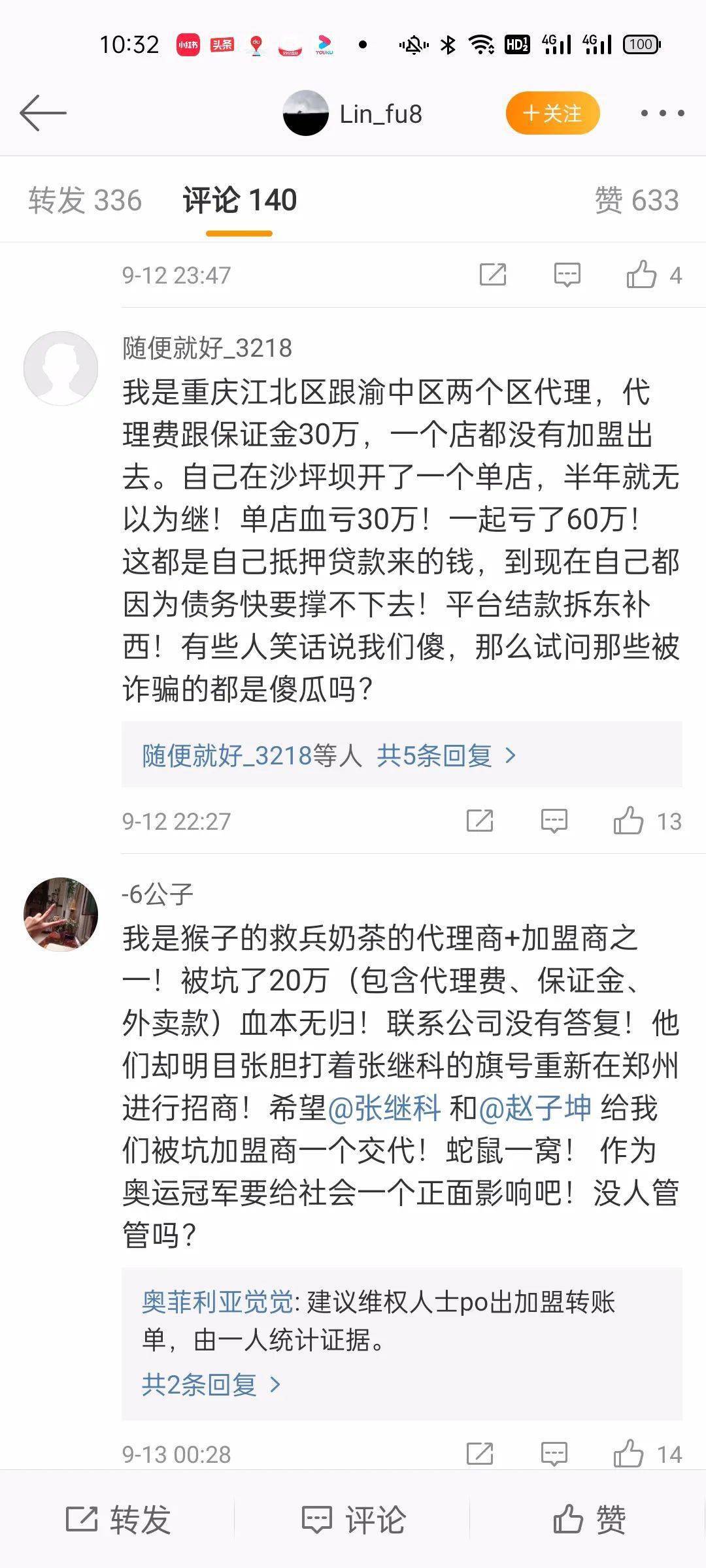Like 随便就好_3218's comment with 13 likes
This screenshot has width=706, height=1568.
click(x=629, y=821)
